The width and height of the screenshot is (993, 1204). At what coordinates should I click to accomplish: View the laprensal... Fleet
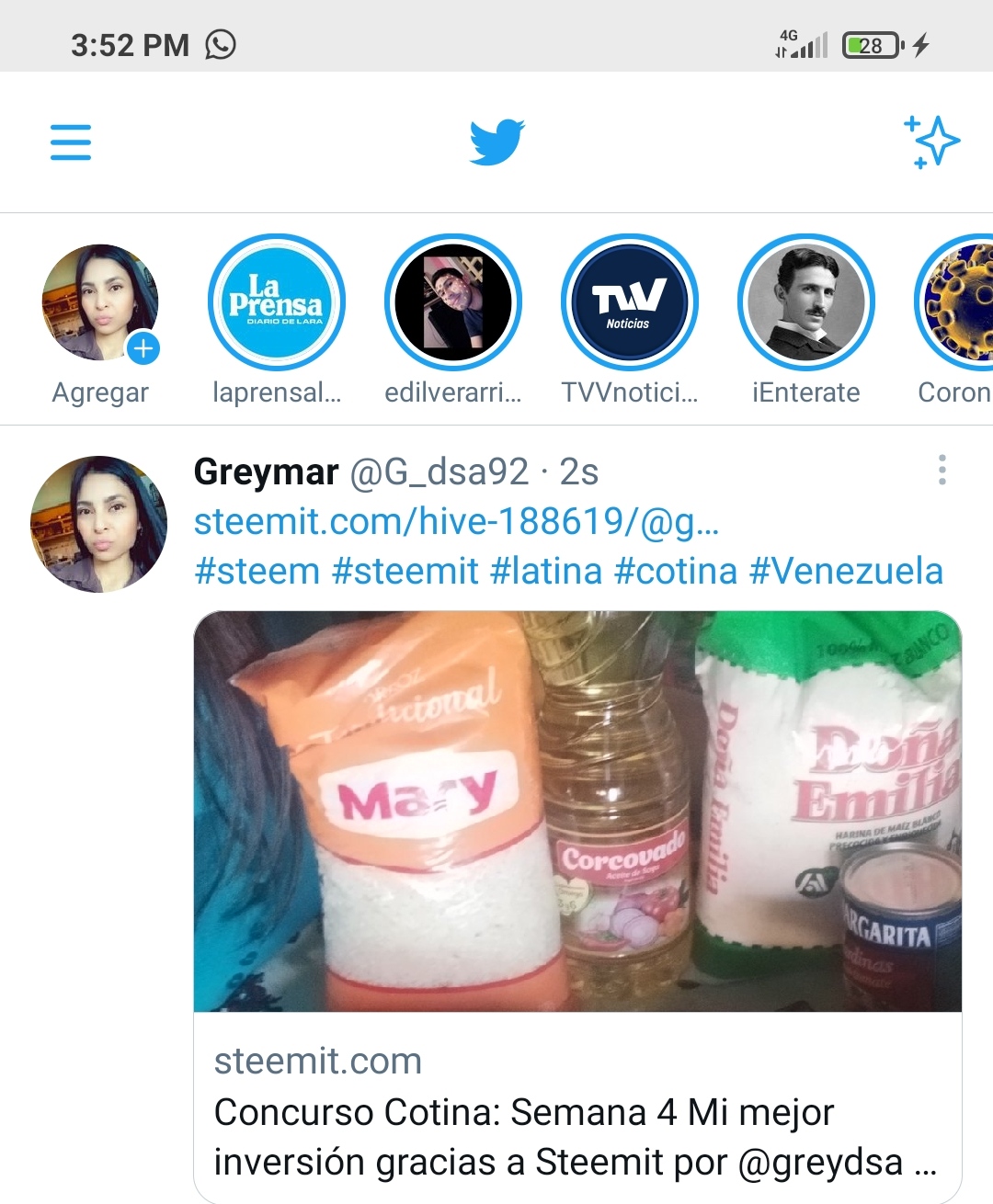tap(277, 303)
